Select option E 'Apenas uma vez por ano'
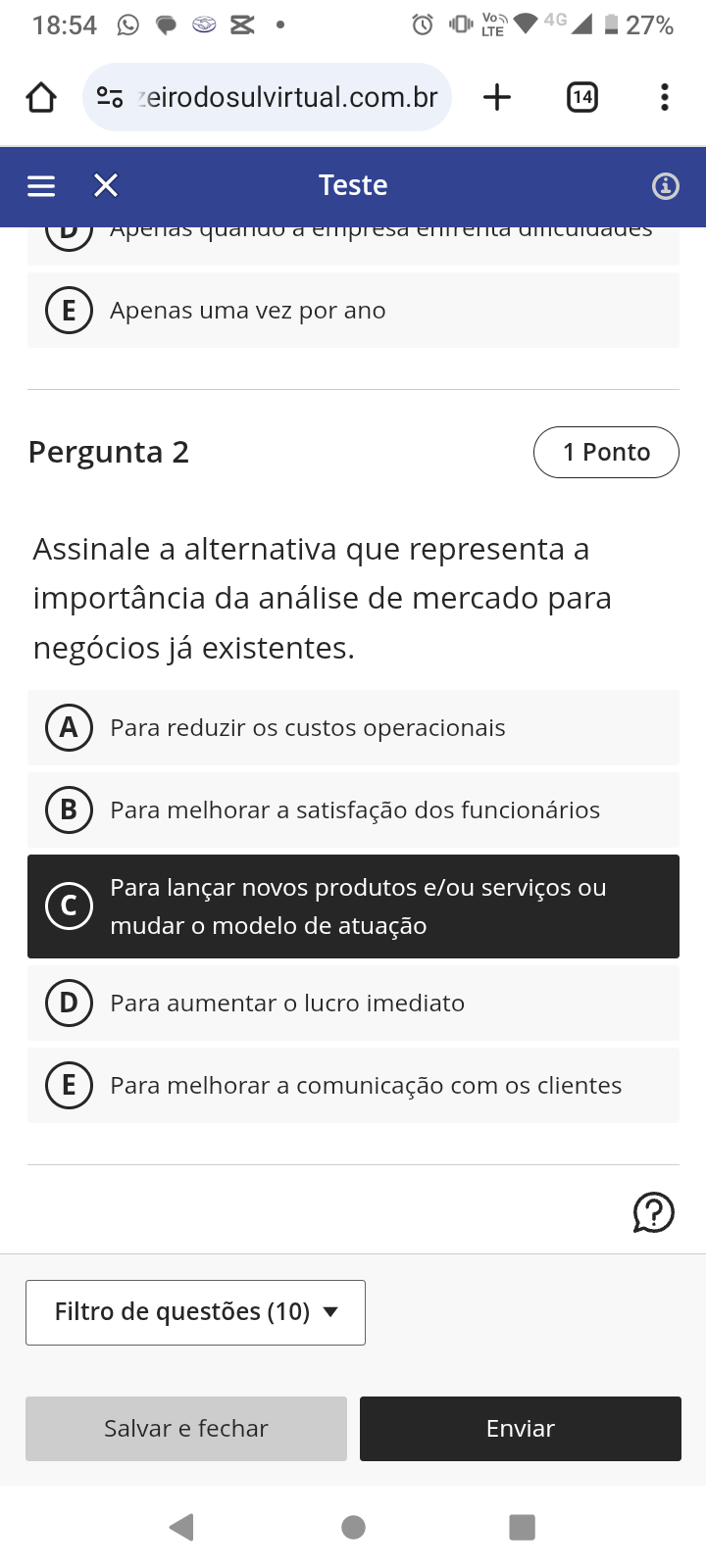The height and width of the screenshot is (1568, 706). pos(353,311)
